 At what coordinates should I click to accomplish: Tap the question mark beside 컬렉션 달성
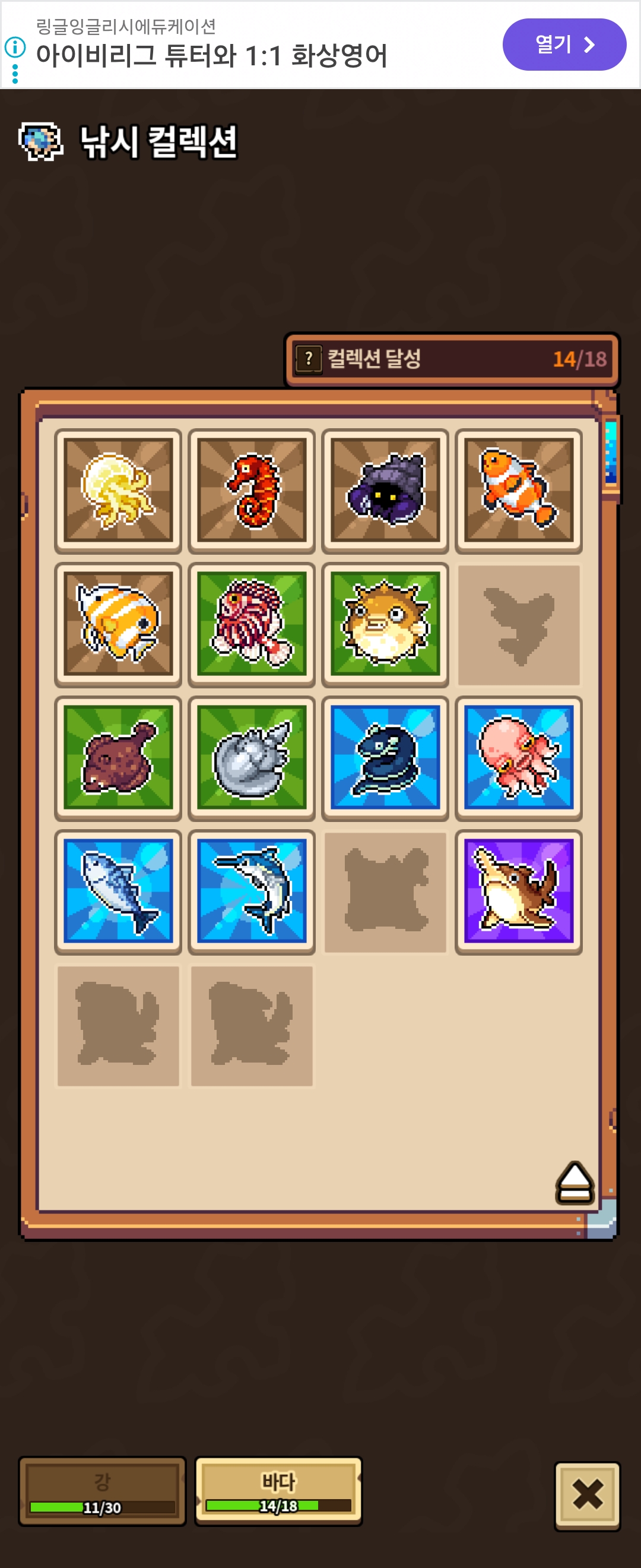(309, 359)
